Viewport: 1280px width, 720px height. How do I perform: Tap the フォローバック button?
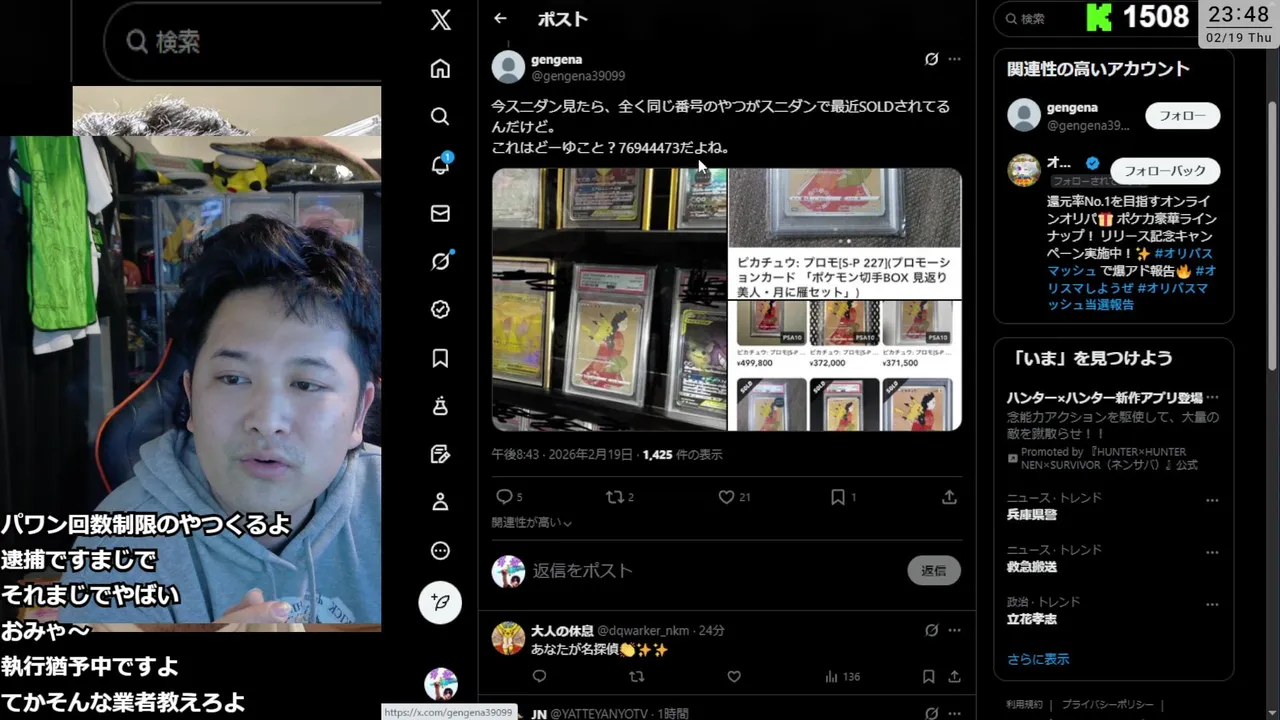point(1165,171)
